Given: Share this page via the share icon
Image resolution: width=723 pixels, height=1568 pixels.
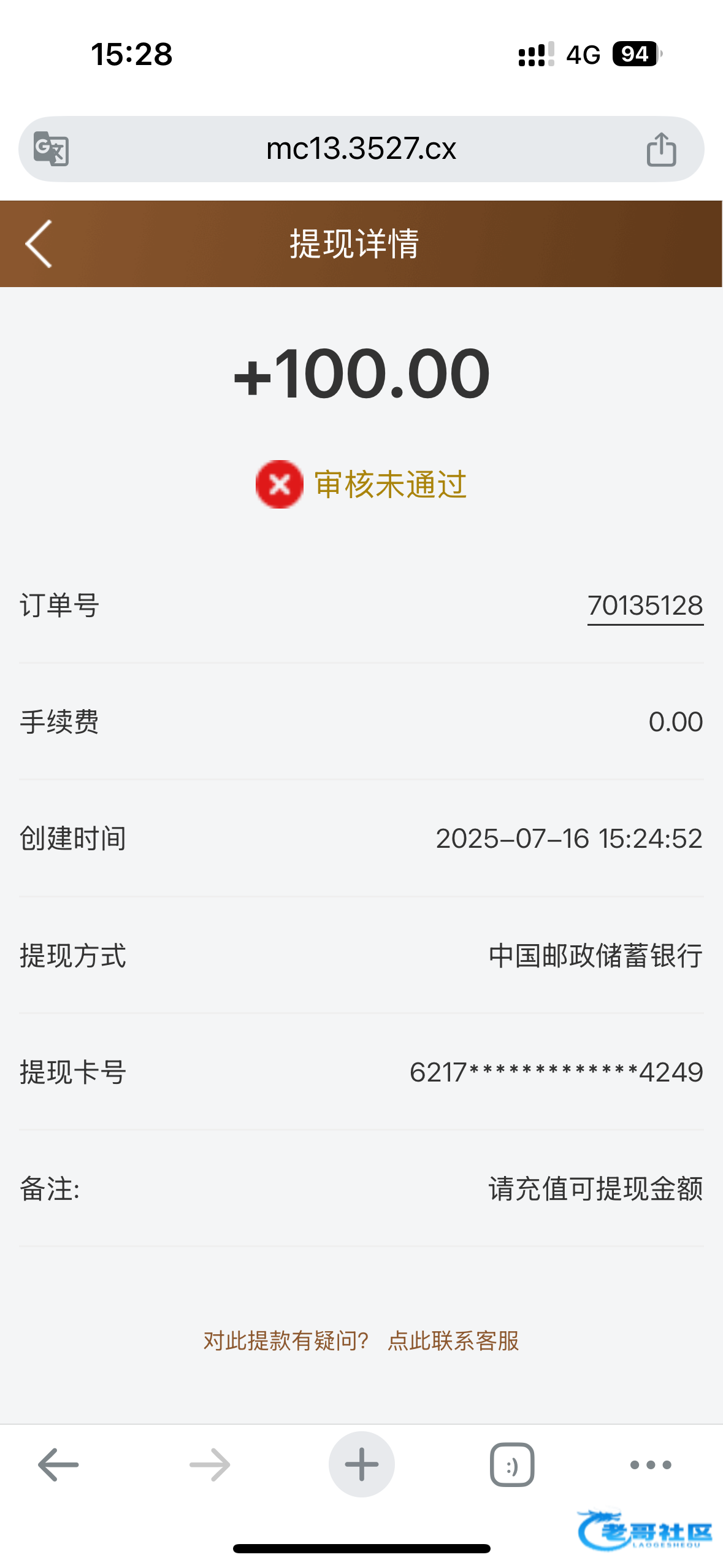Looking at the screenshot, I should [661, 149].
